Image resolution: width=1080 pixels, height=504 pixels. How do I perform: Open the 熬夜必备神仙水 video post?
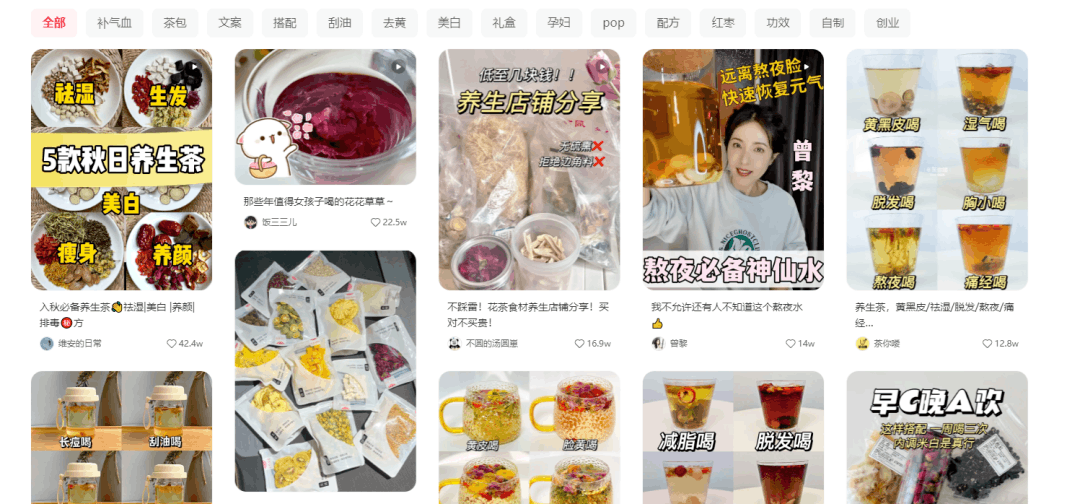click(x=733, y=169)
